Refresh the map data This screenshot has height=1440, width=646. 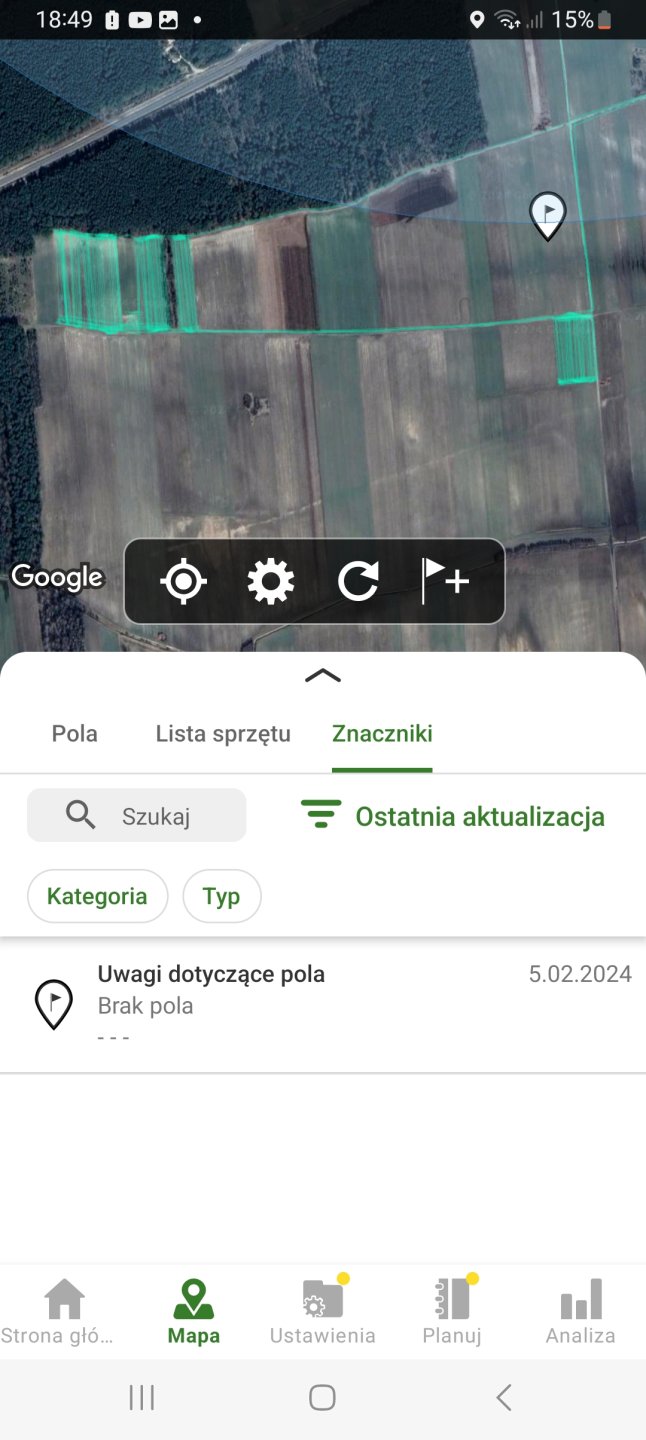(x=358, y=581)
